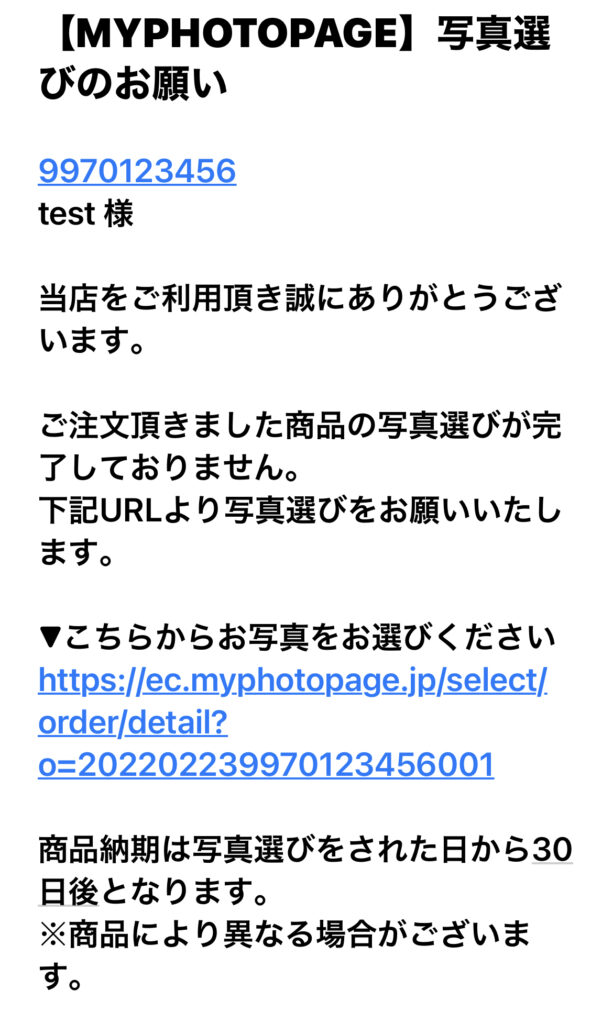Tap the linked number 9970123456
The image size is (613, 1024).
pyautogui.click(x=137, y=171)
